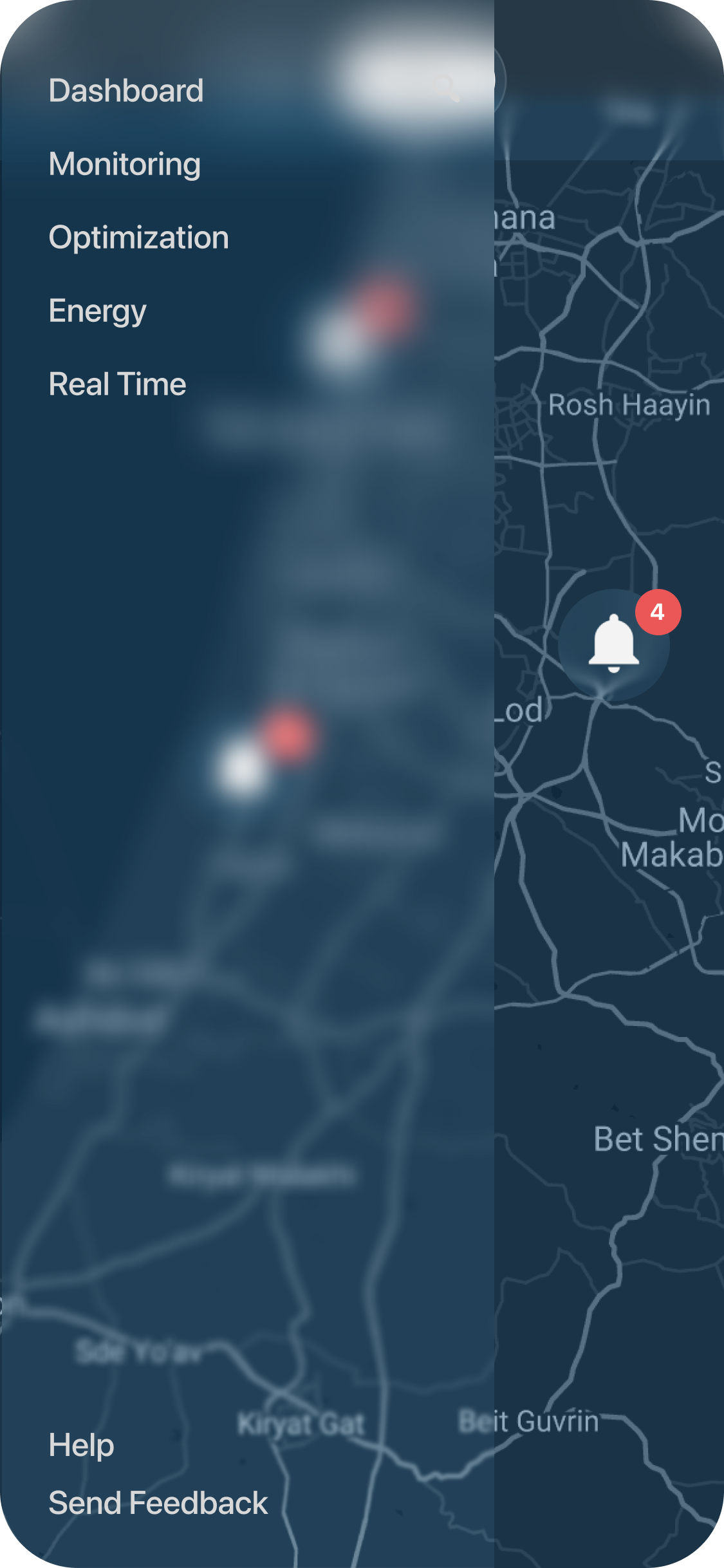Go to the Monitoring section
The height and width of the screenshot is (1568, 724).
[125, 164]
